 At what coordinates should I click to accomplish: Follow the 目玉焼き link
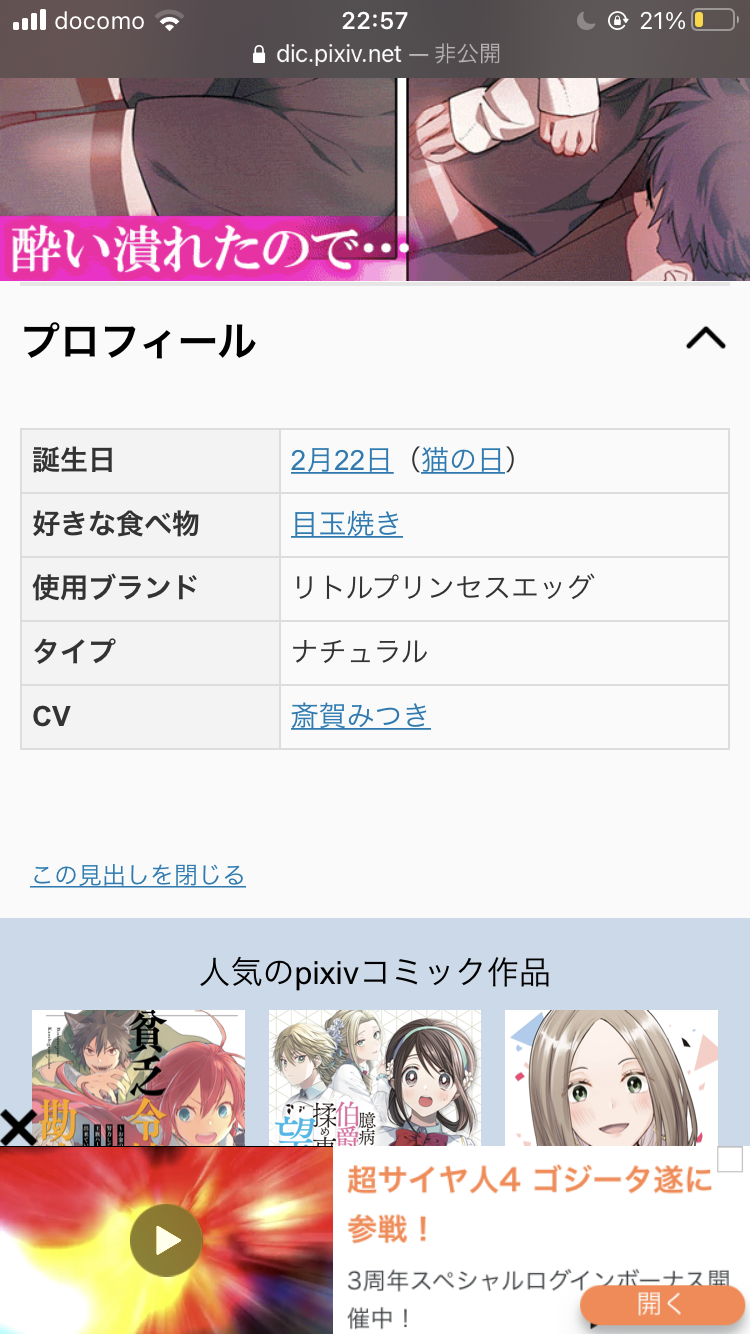[346, 523]
